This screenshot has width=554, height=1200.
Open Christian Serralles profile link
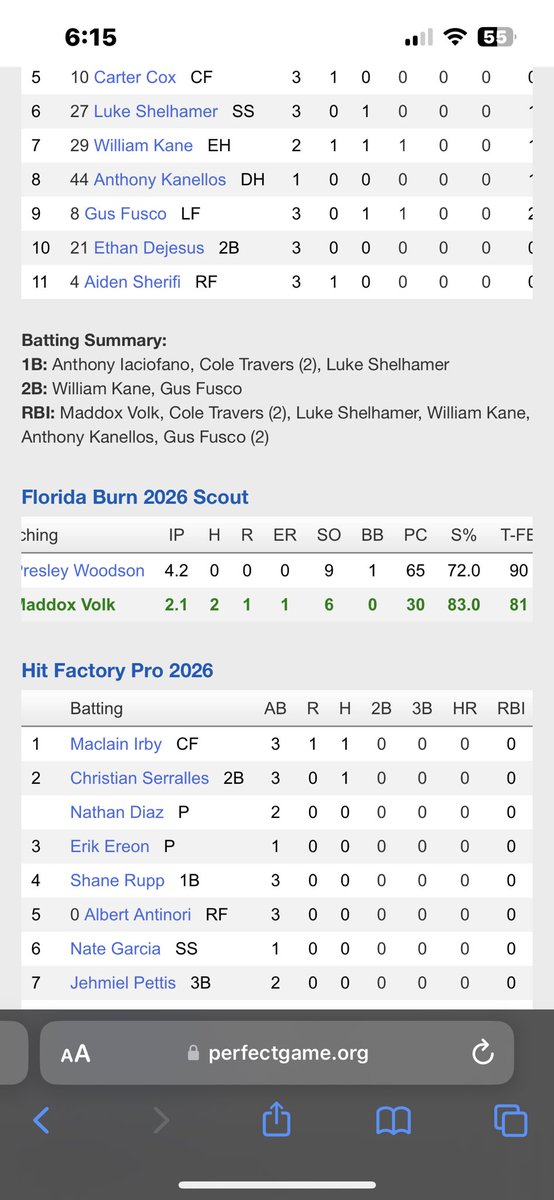point(140,778)
